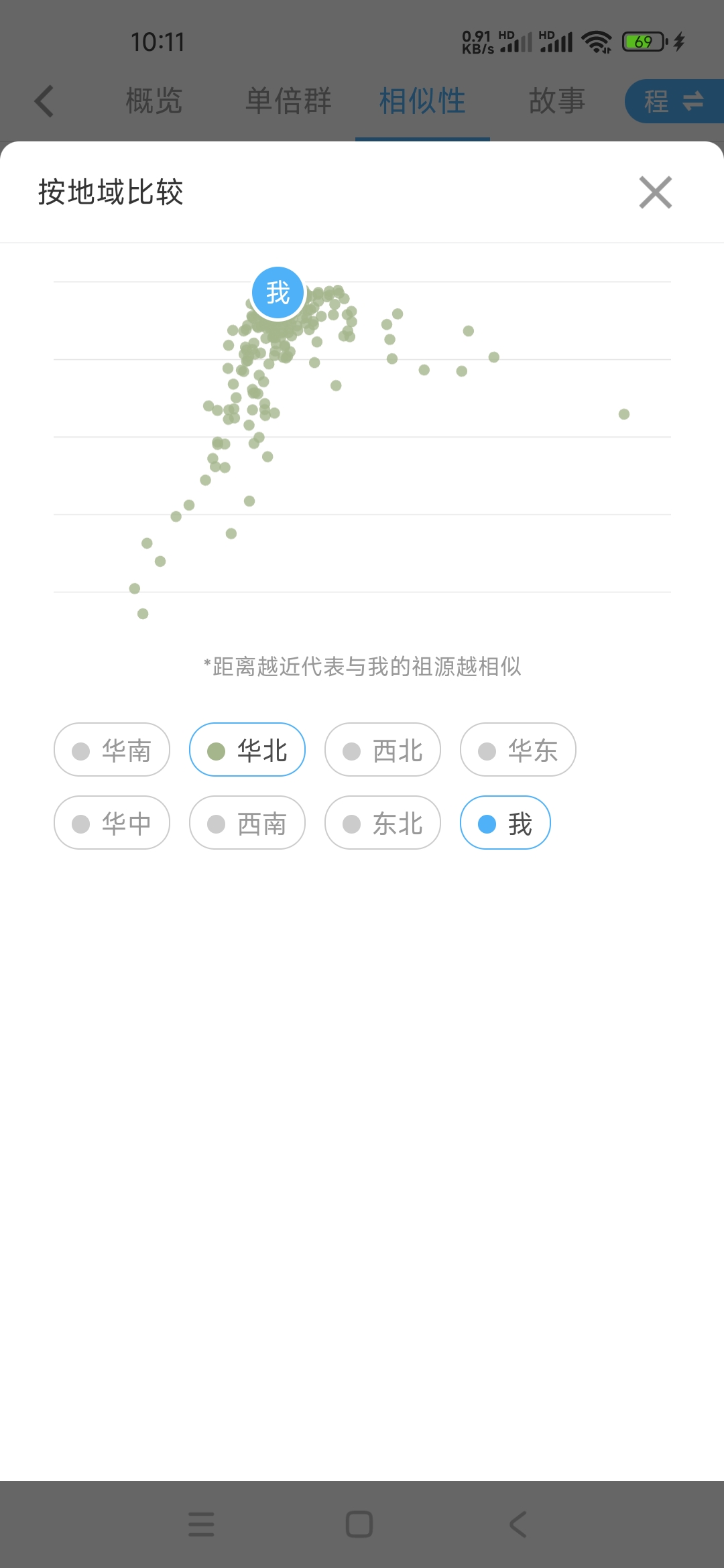Viewport: 724px width, 1568px height.
Task: Turn on the 西南 region filter
Action: 247,822
